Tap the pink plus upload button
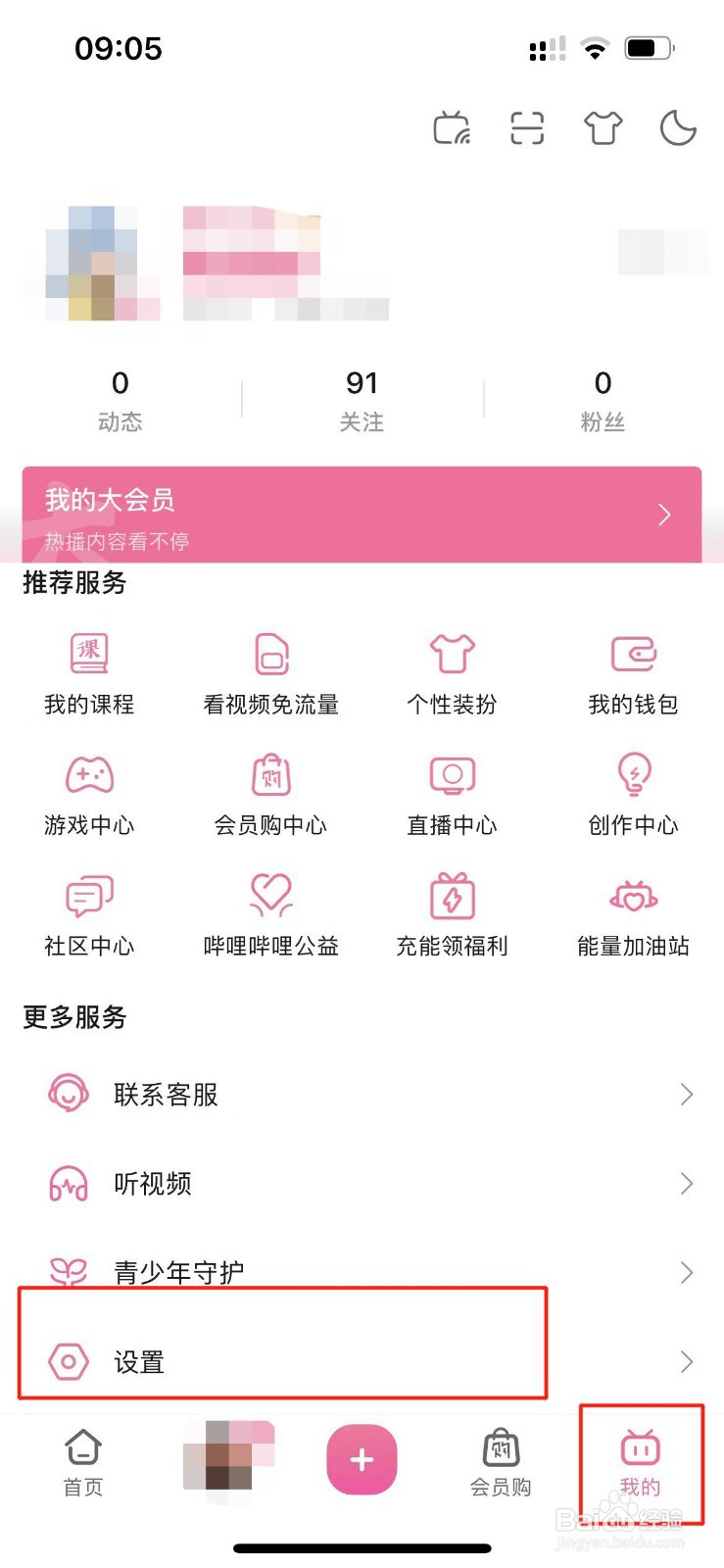Screen dimensions: 724x1568 [x=362, y=1459]
